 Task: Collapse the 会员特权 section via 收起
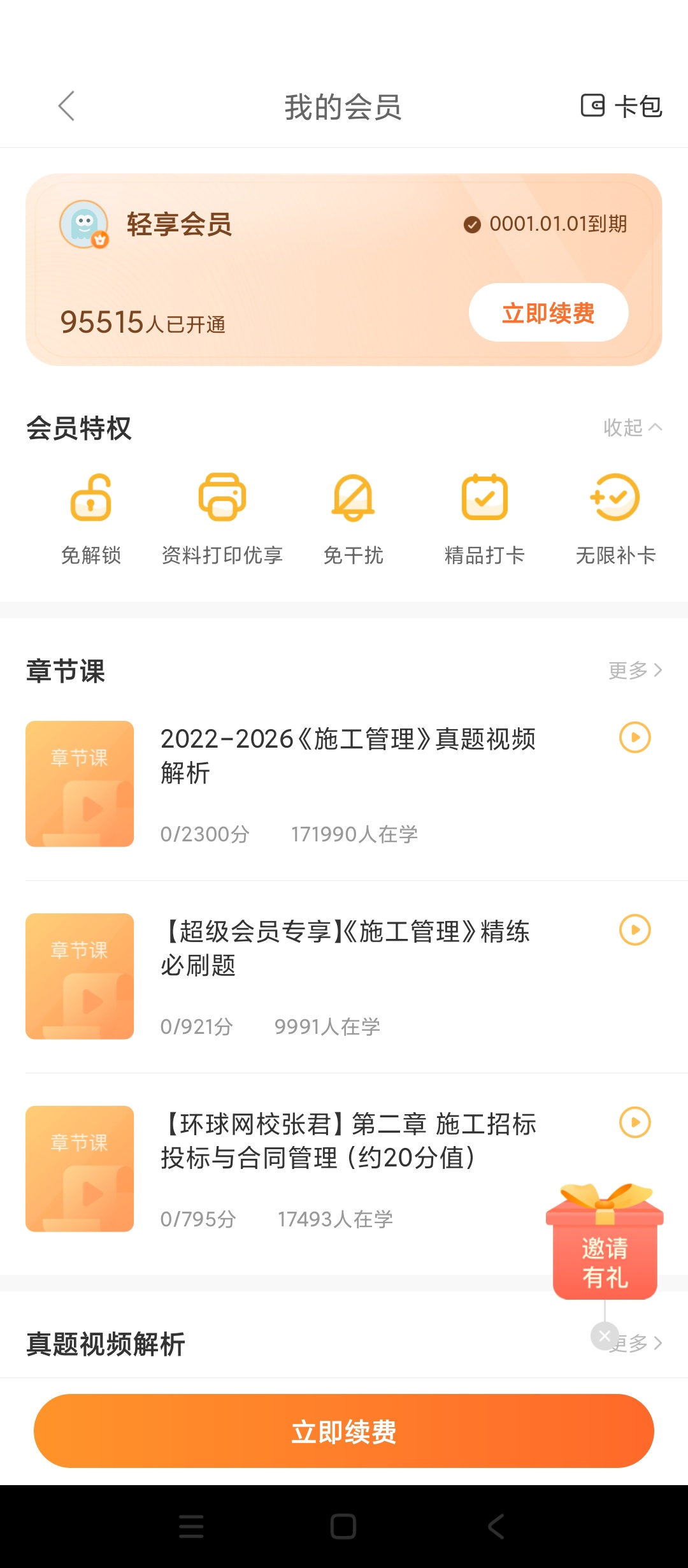click(633, 427)
